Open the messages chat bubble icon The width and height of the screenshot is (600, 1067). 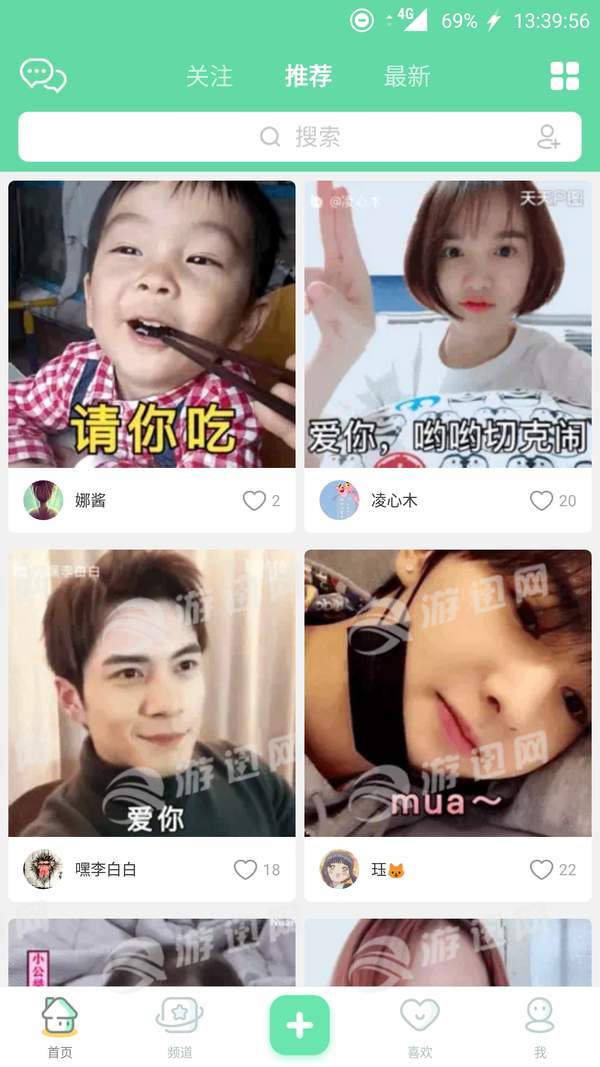(43, 75)
